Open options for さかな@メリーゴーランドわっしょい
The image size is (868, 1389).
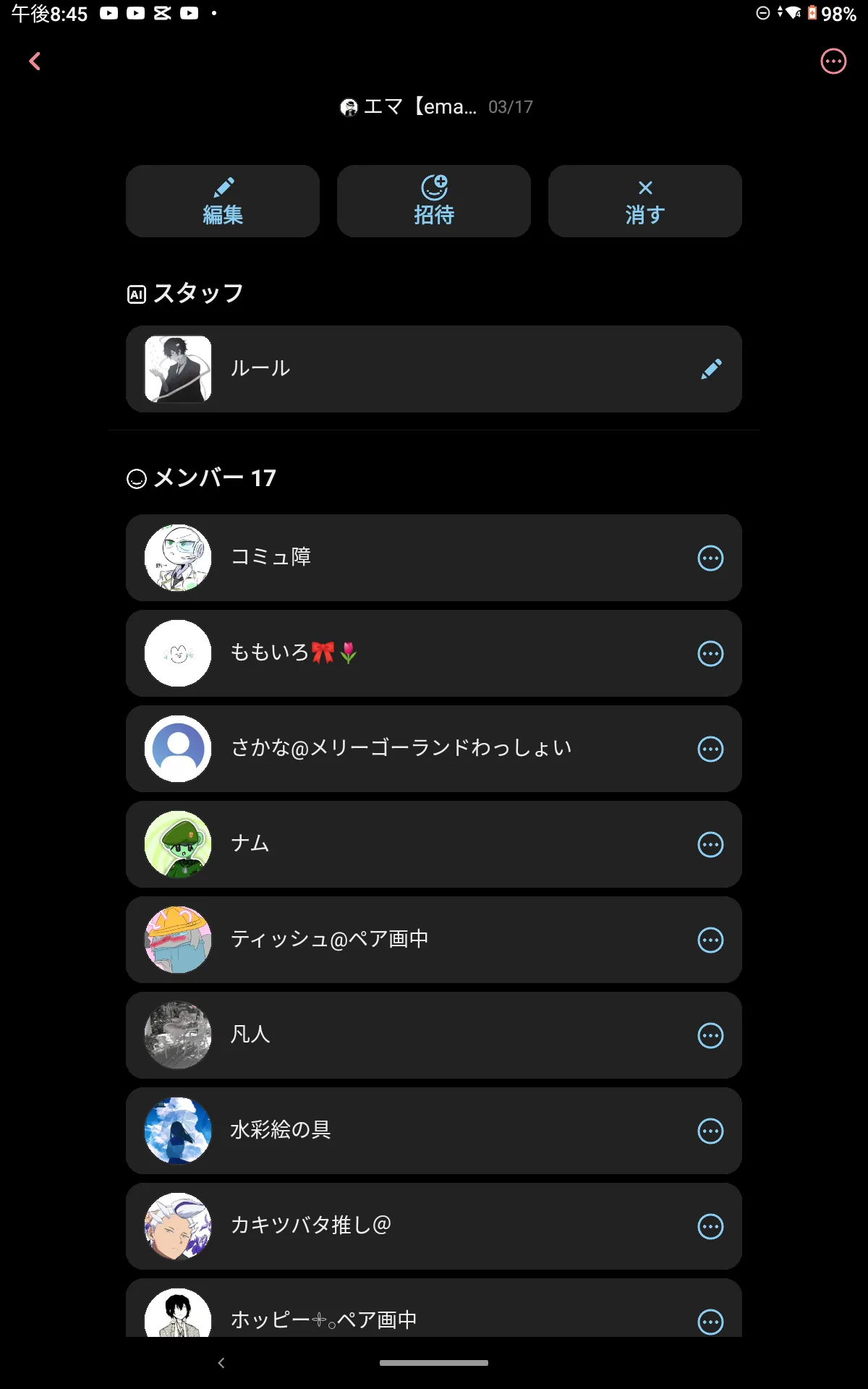pos(710,749)
